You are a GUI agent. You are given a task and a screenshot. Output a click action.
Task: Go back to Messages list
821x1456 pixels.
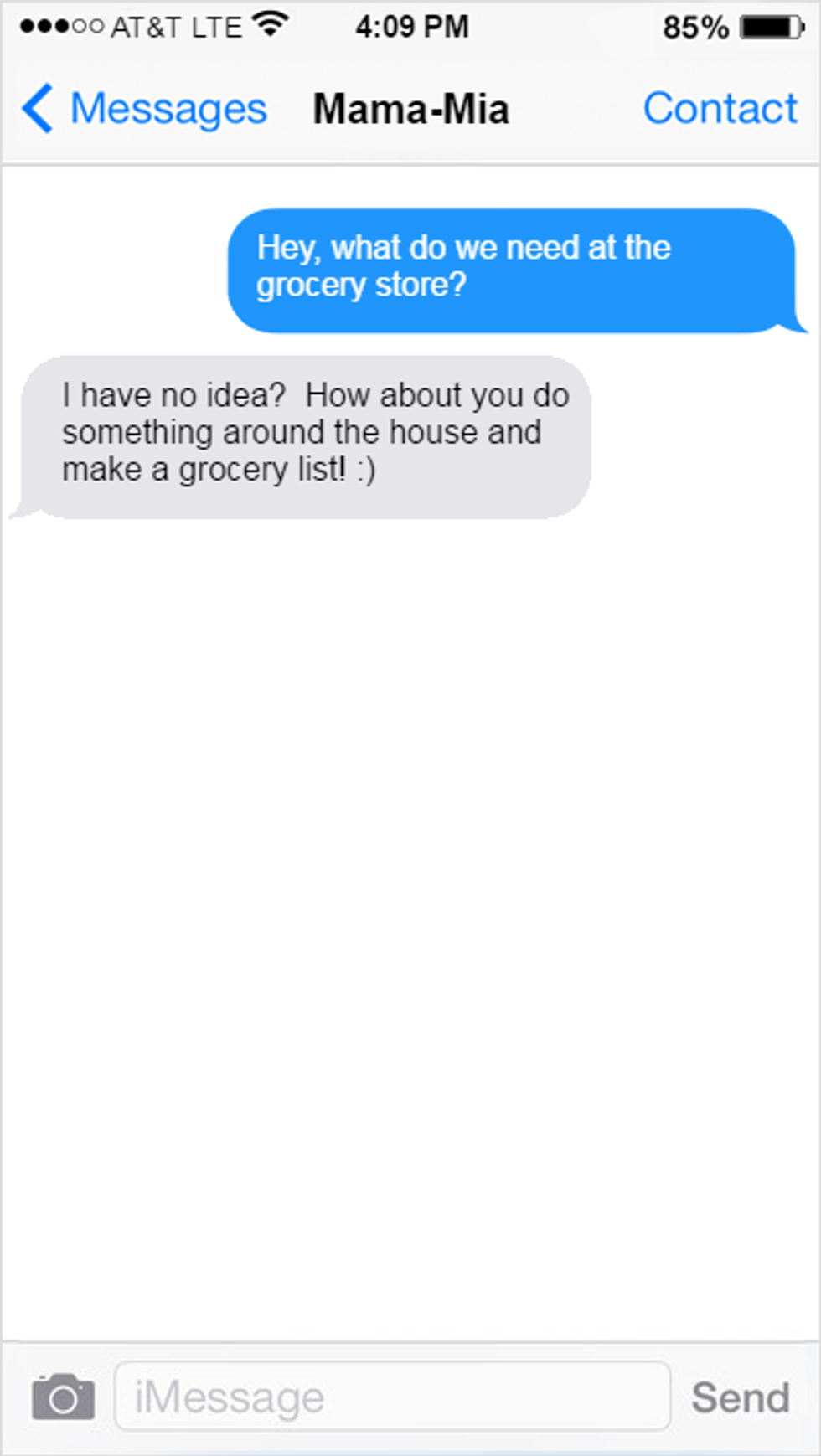(x=142, y=109)
